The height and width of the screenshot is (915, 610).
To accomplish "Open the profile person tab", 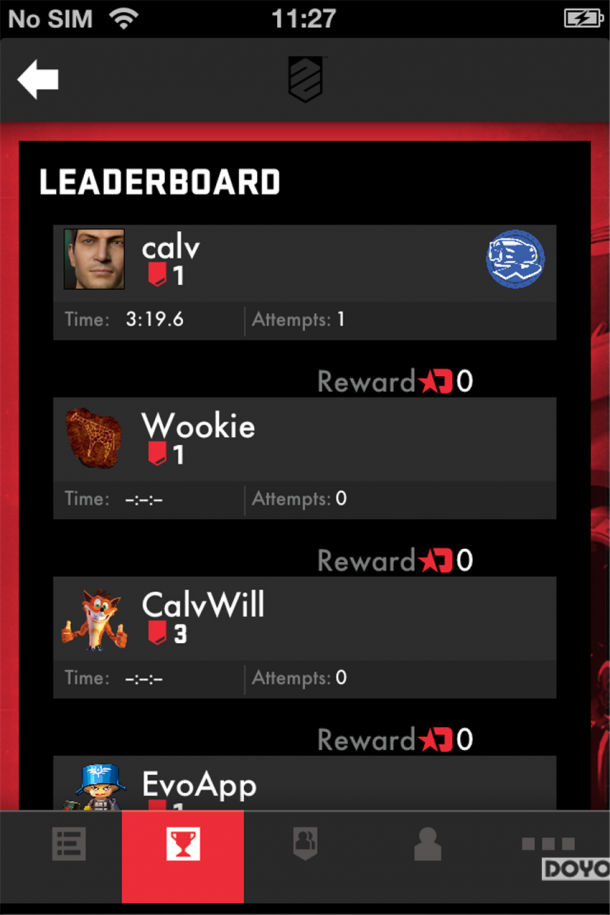I will point(427,845).
